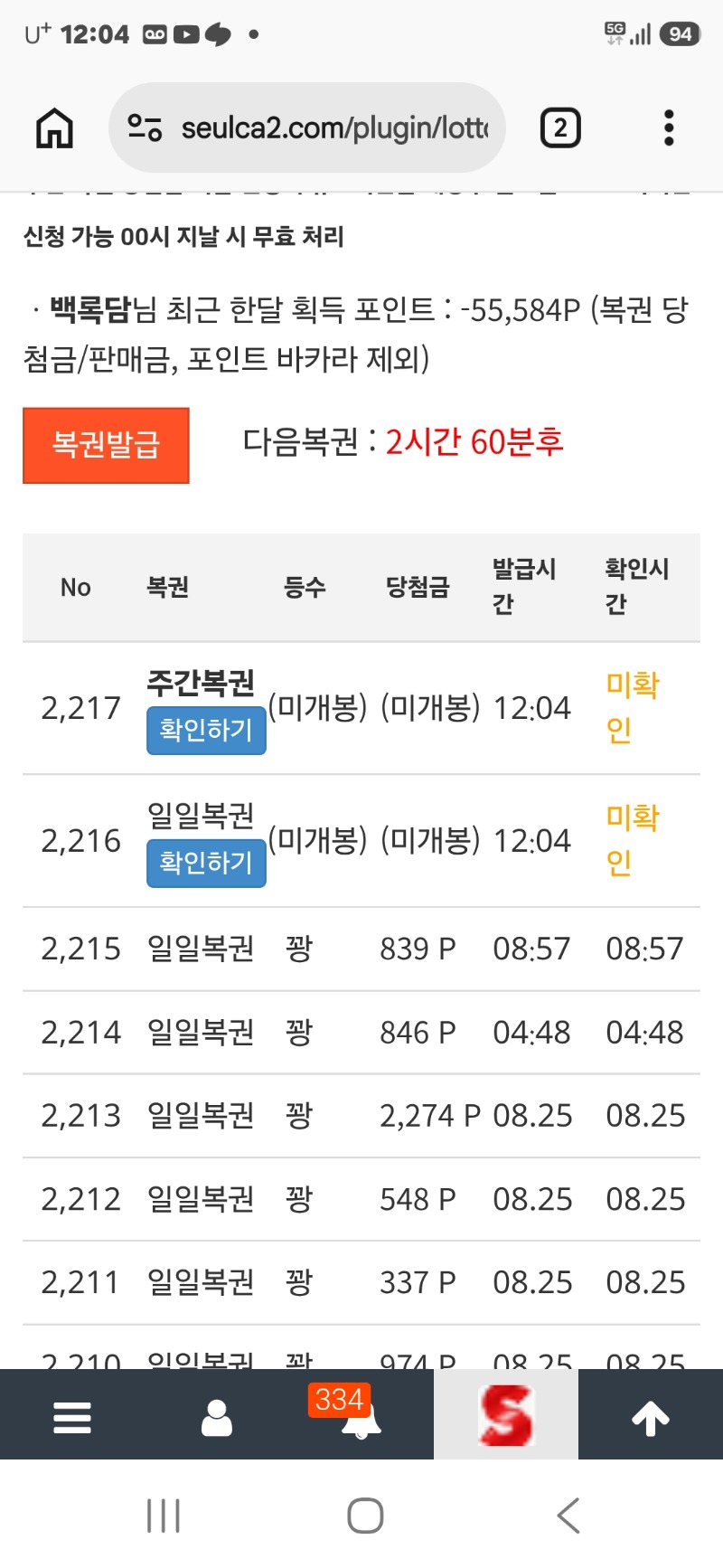723x1568 pixels.
Task: Tap 확인하기 for the 주간복권 ticket
Action: [x=206, y=730]
